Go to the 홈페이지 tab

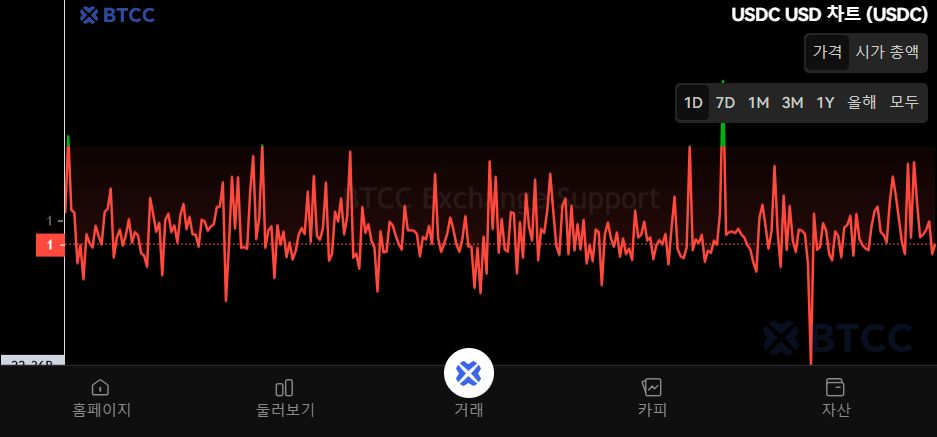pyautogui.click(x=101, y=398)
